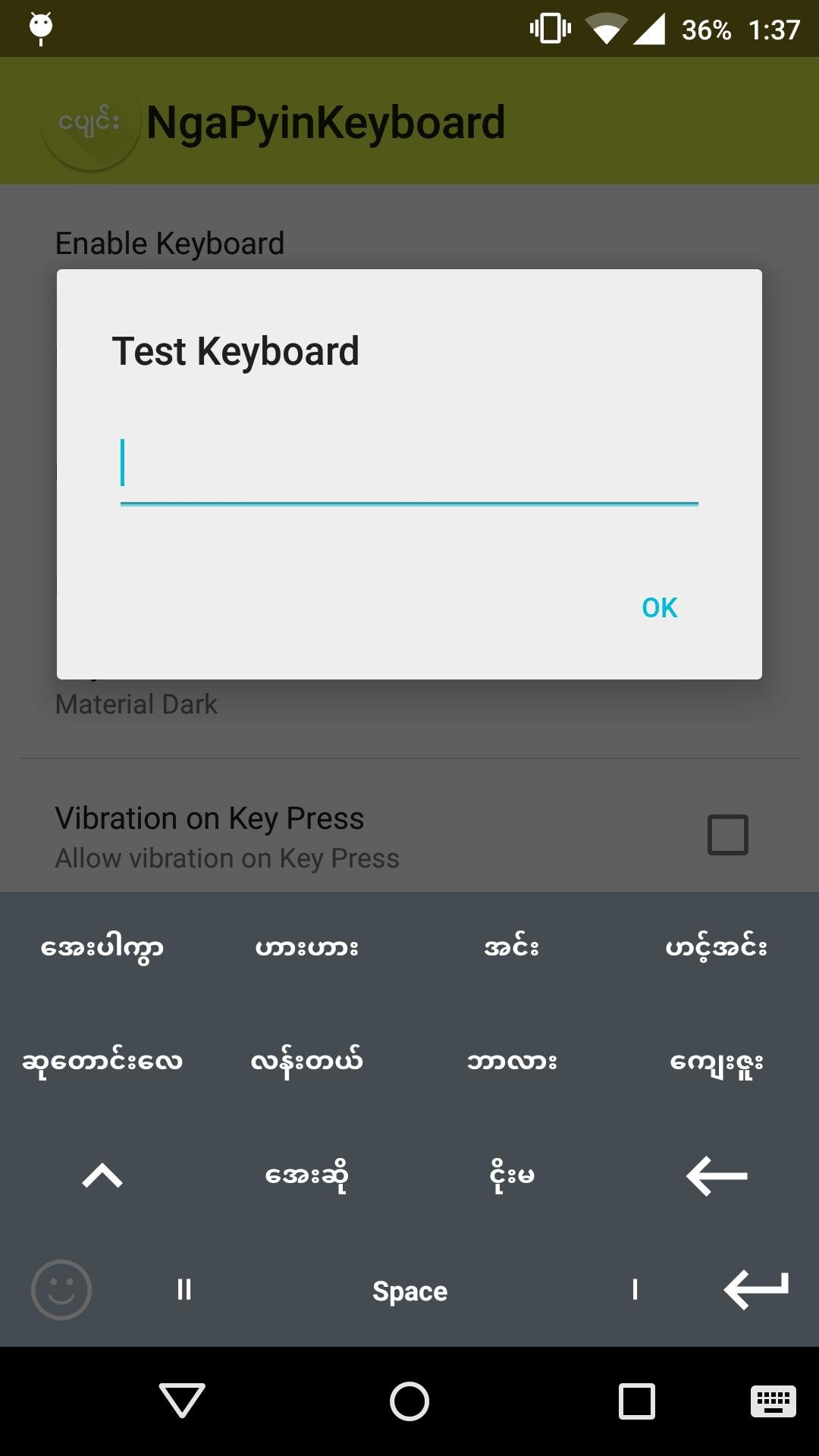Tap the ဆုတောင်းလေ phrase key

click(102, 1062)
